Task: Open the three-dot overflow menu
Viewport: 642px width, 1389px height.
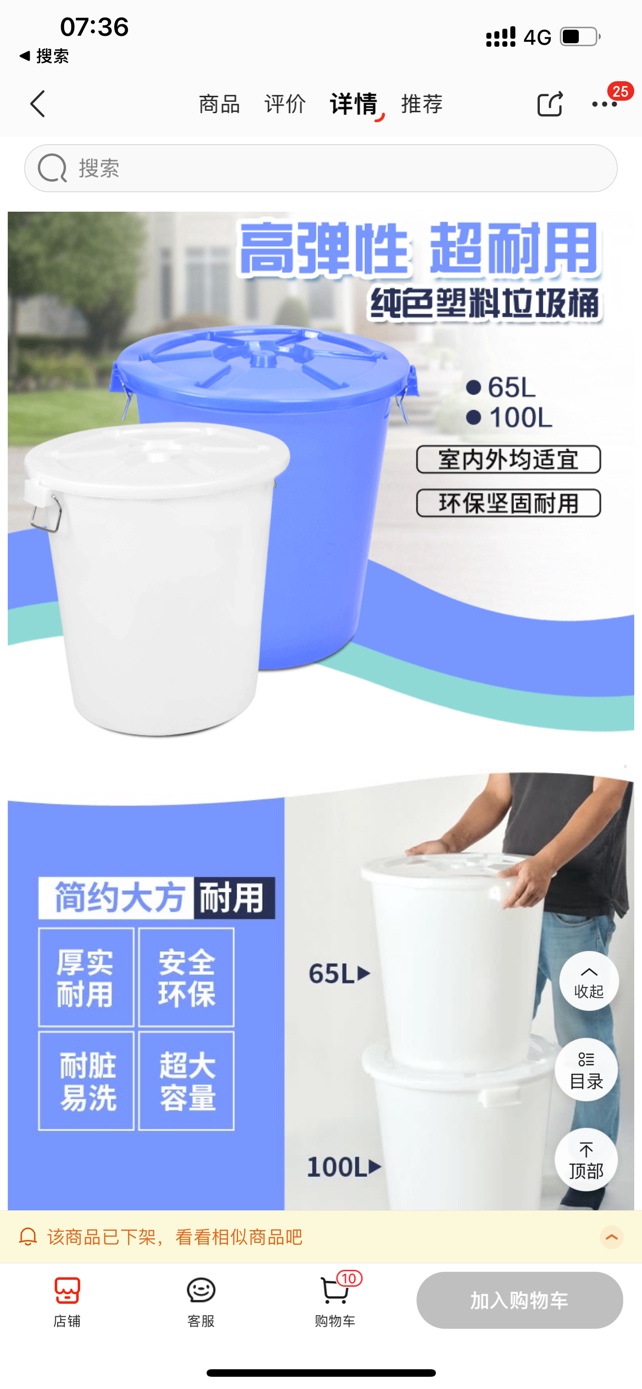Action: point(604,104)
